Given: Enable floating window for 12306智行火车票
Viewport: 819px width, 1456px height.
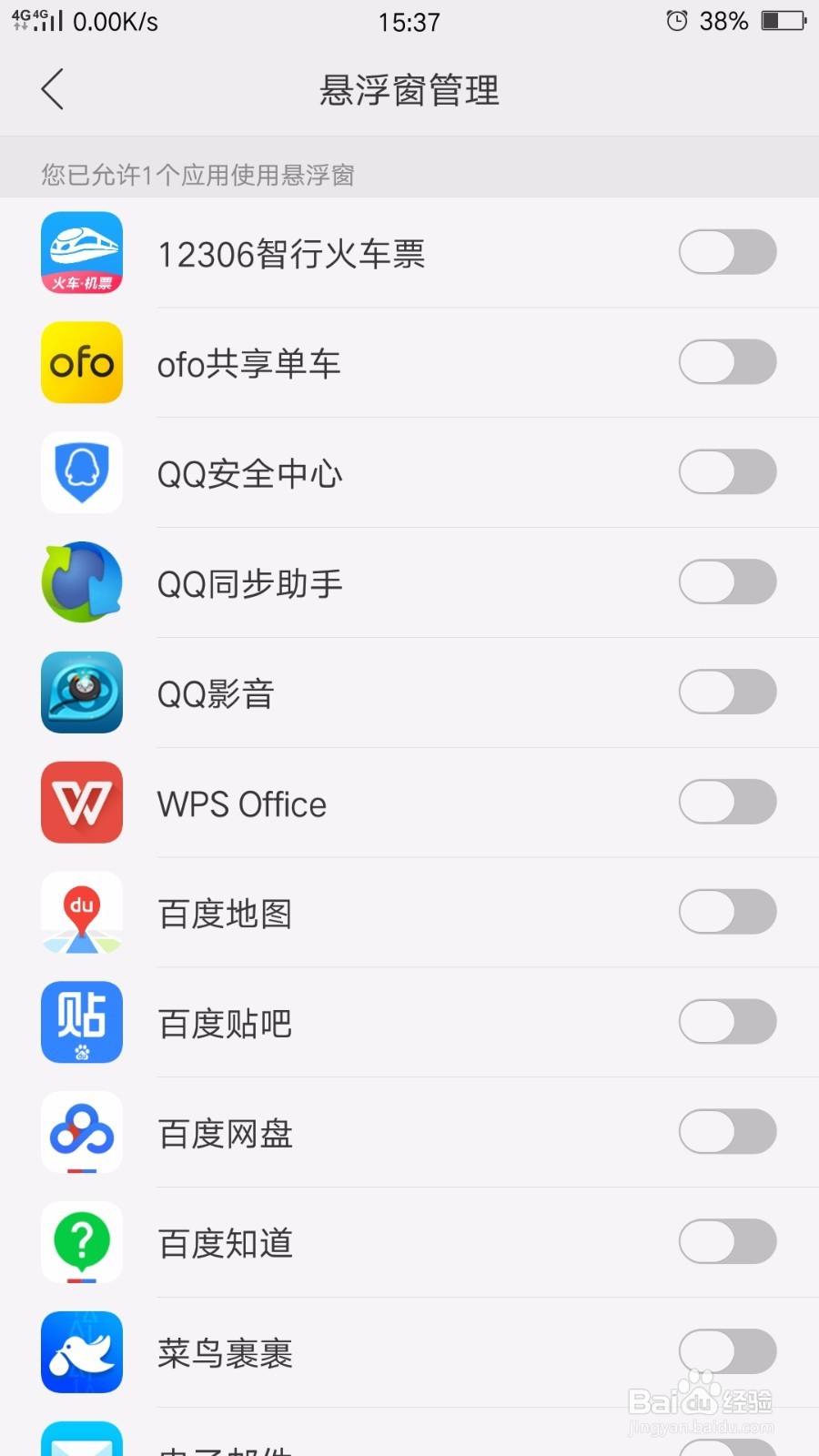Looking at the screenshot, I should click(x=727, y=252).
